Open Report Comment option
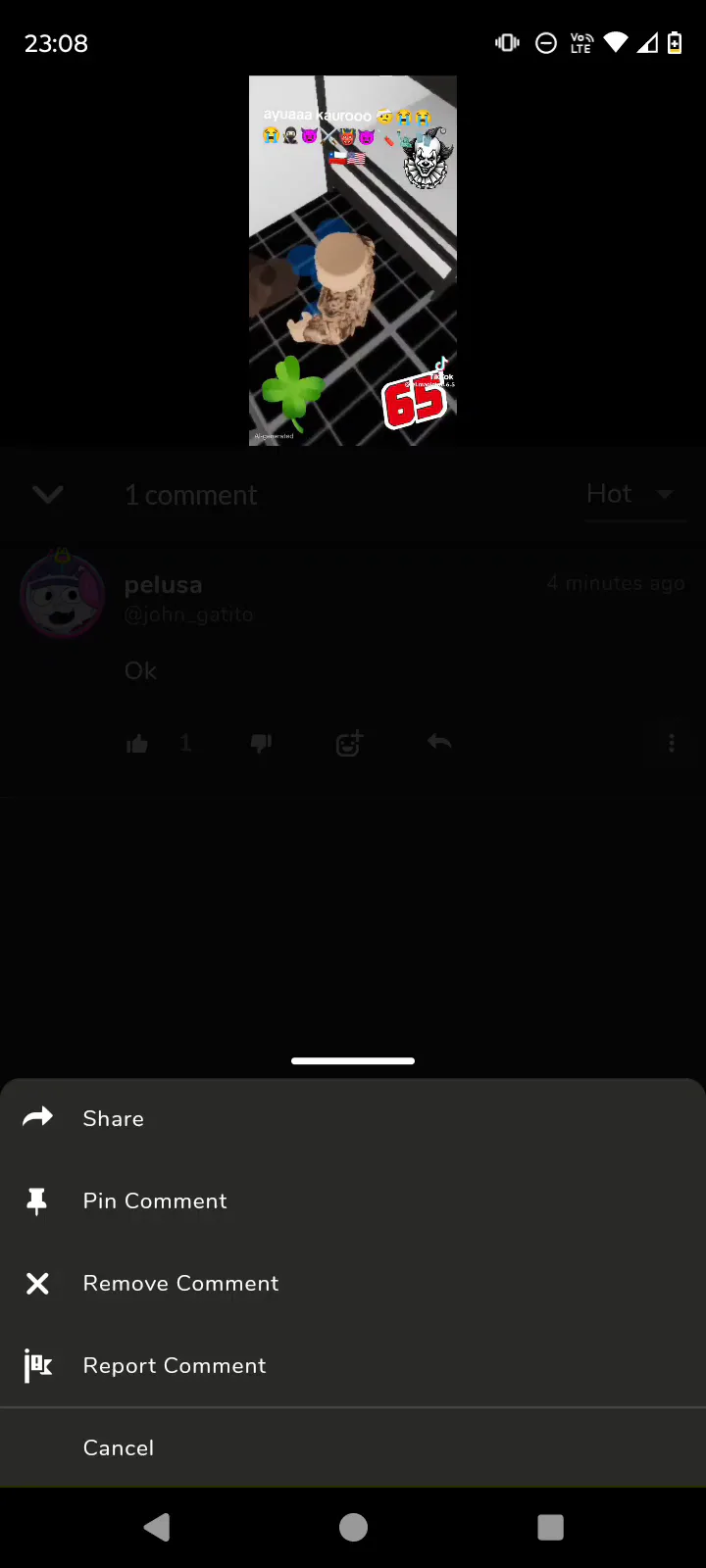The width and height of the screenshot is (706, 1568). (353, 1365)
